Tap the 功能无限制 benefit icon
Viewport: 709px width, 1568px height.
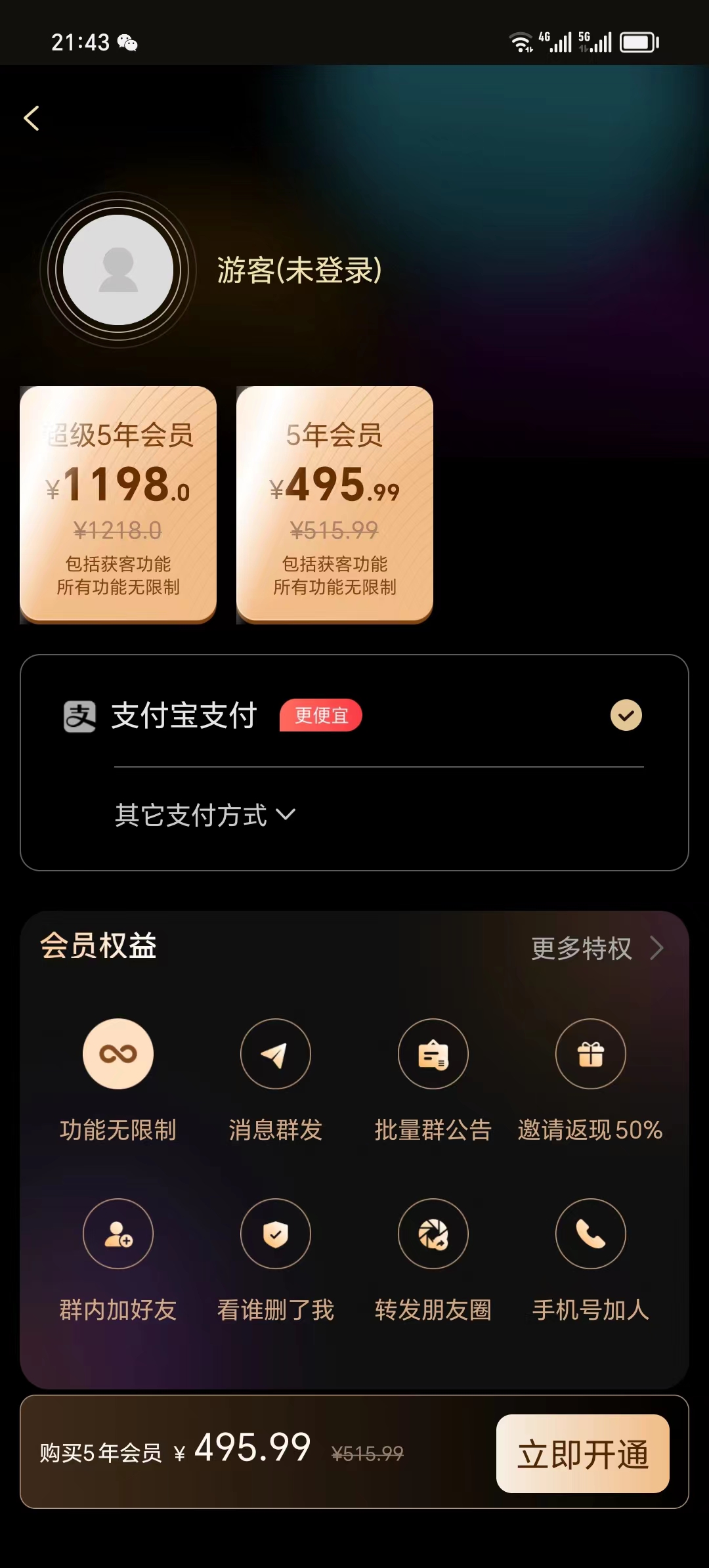pos(118,1054)
